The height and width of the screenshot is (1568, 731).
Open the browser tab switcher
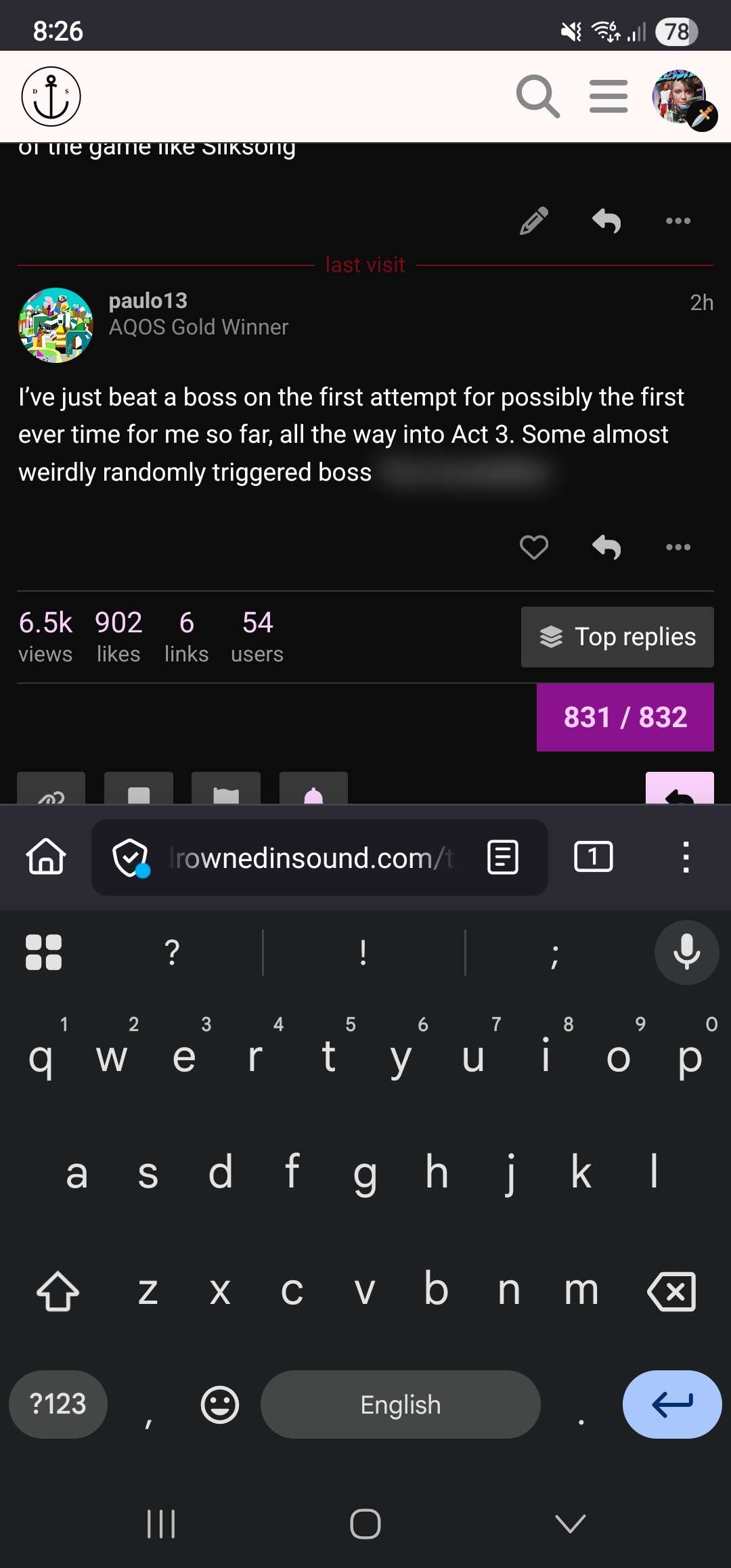593,857
